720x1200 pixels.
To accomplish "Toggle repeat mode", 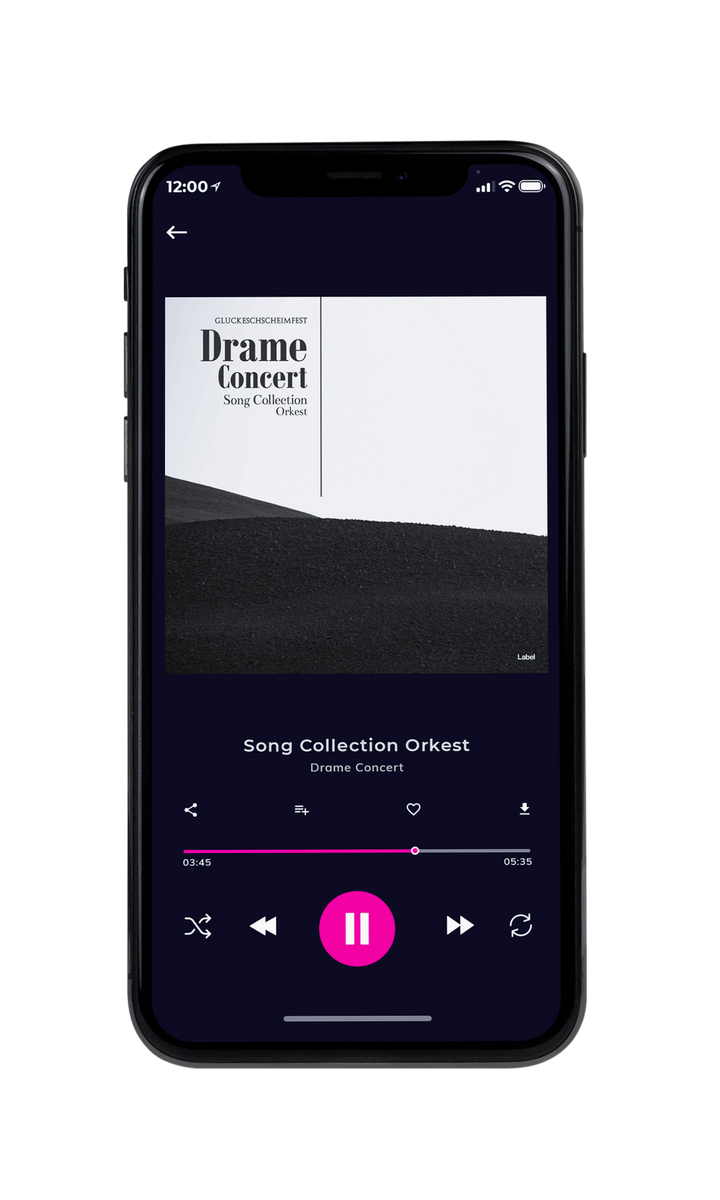I will [521, 926].
